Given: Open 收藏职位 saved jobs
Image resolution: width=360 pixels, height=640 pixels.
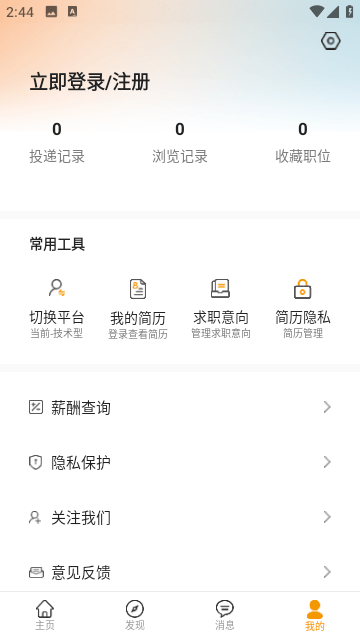Looking at the screenshot, I should click(303, 143).
